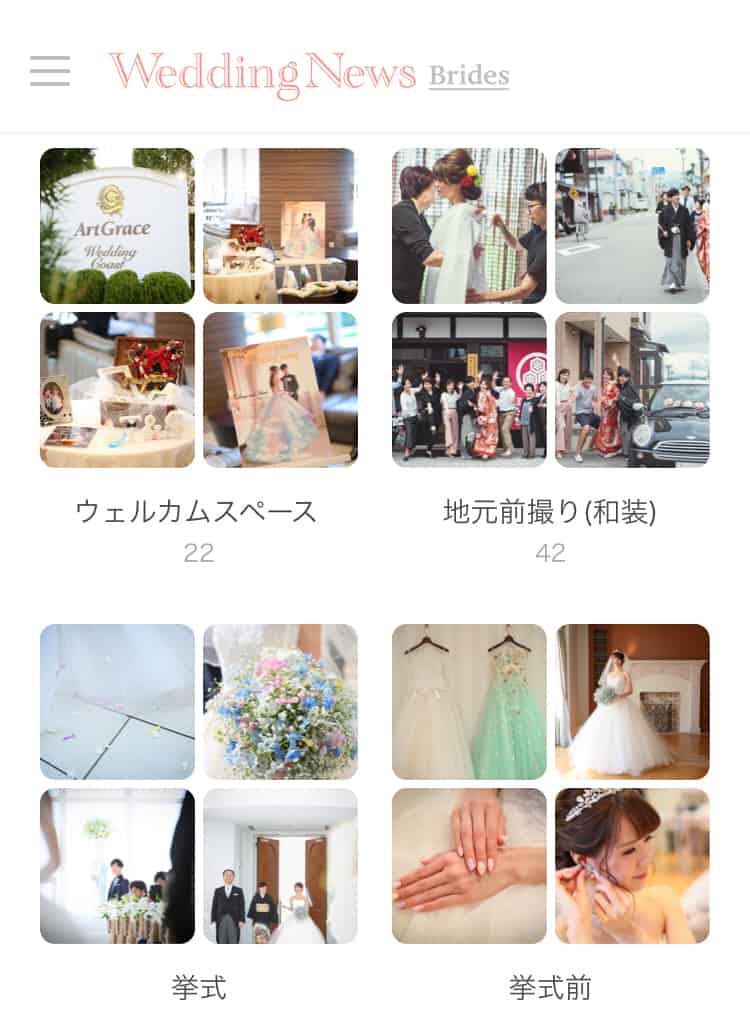The width and height of the screenshot is (750, 1009).
Task: Open the hamburger menu
Action: pyautogui.click(x=50, y=71)
